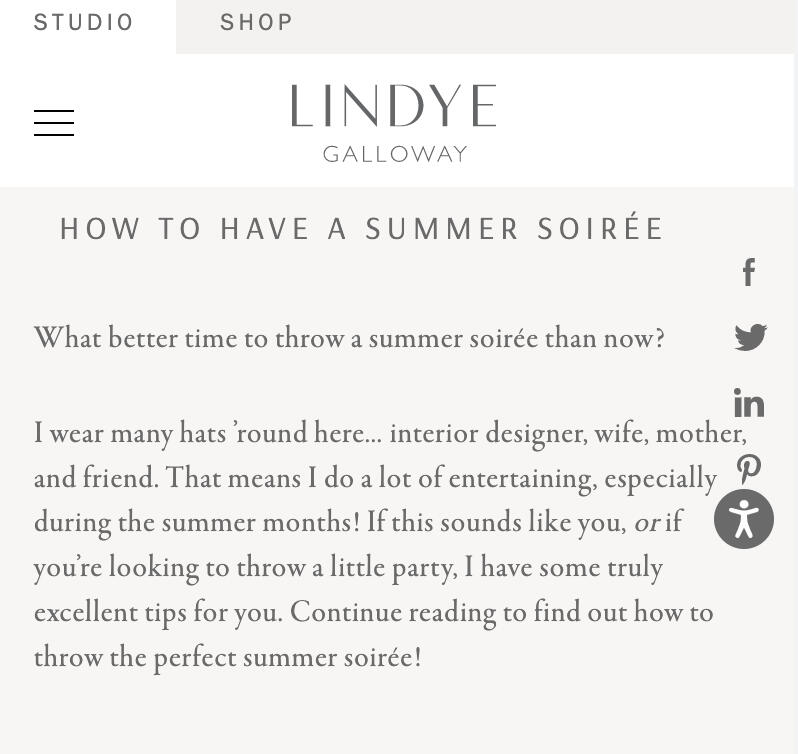Pin this article to Pinterest
Viewport: 798px width, 754px height.
[x=749, y=467]
